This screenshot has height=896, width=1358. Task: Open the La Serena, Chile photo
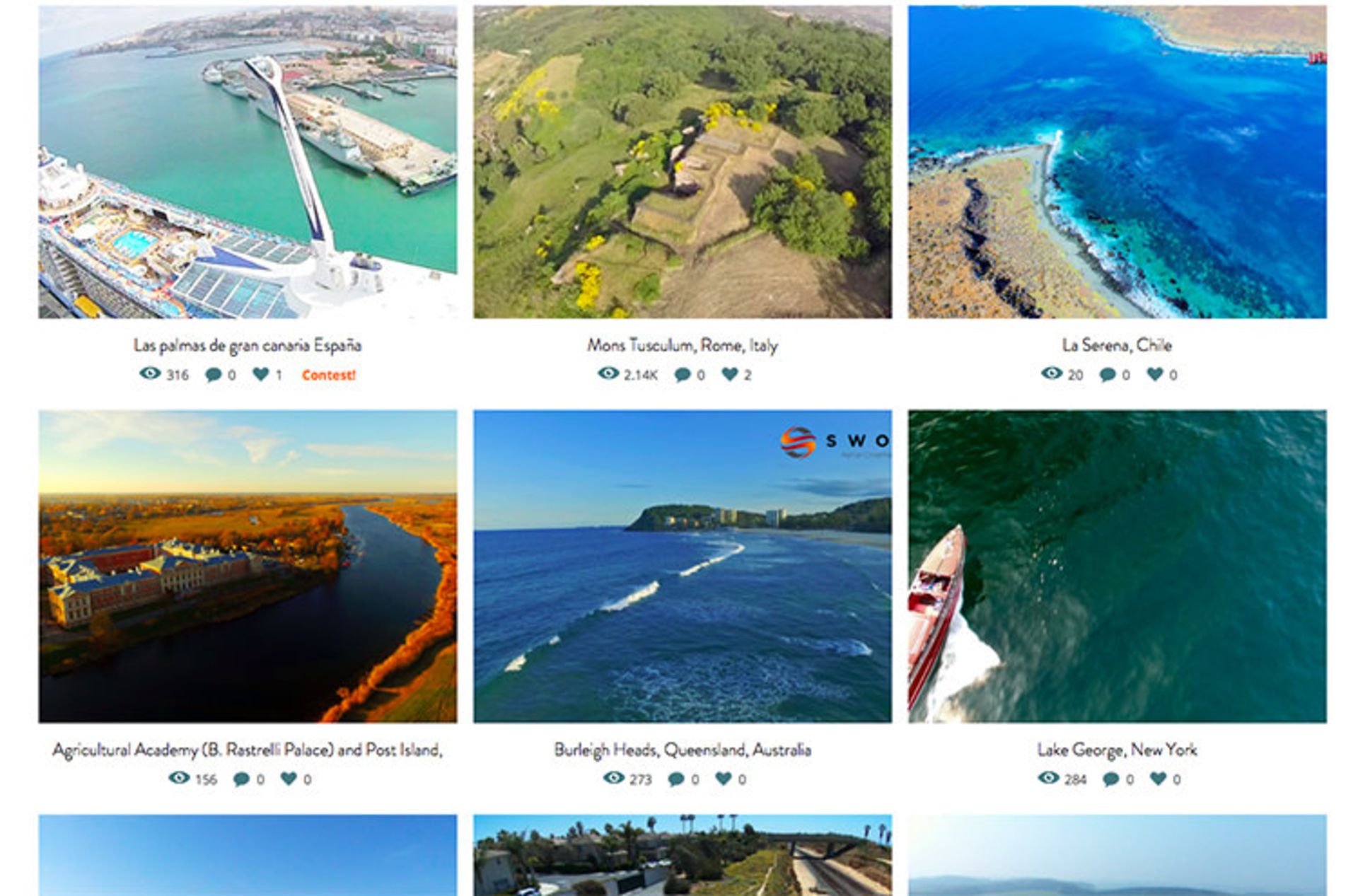click(x=1117, y=163)
